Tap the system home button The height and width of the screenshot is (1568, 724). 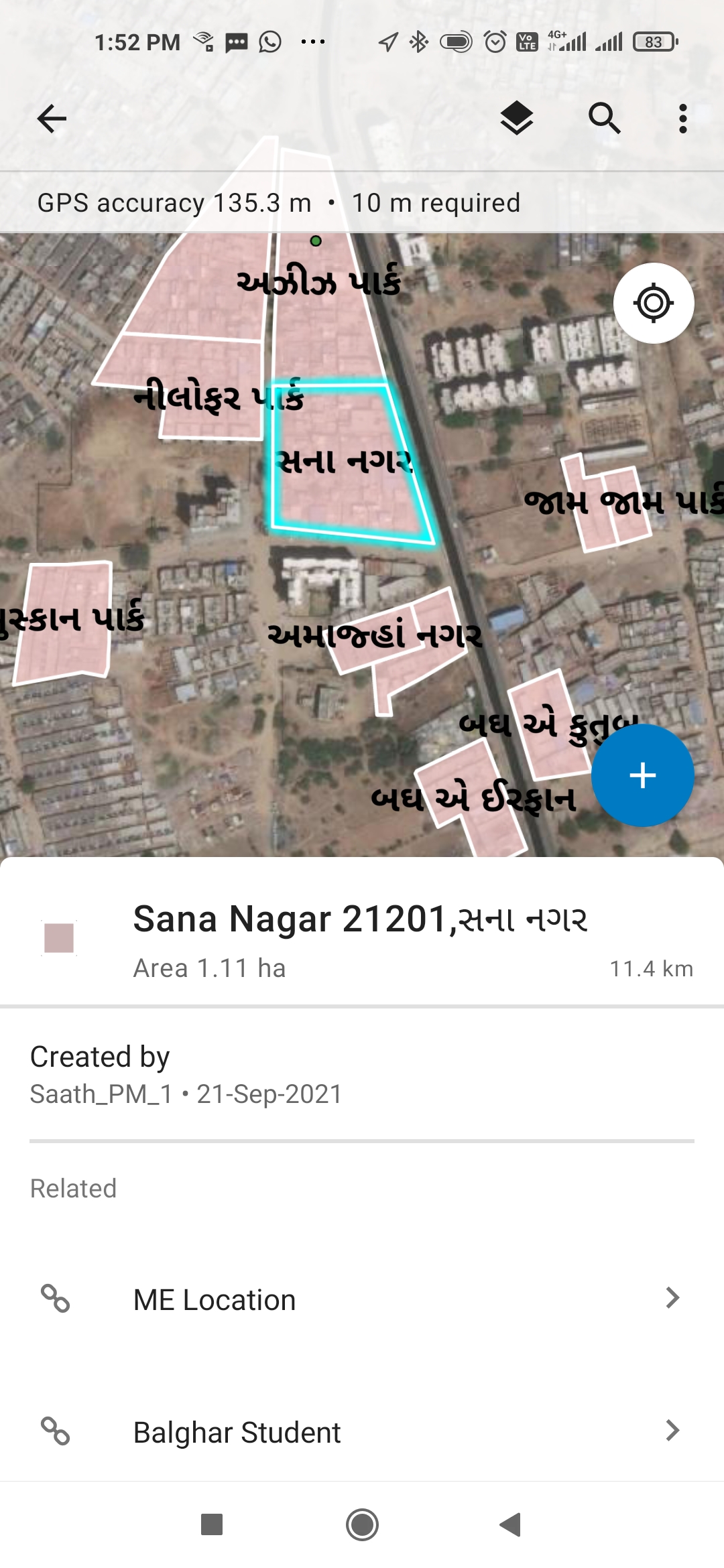(x=362, y=1524)
